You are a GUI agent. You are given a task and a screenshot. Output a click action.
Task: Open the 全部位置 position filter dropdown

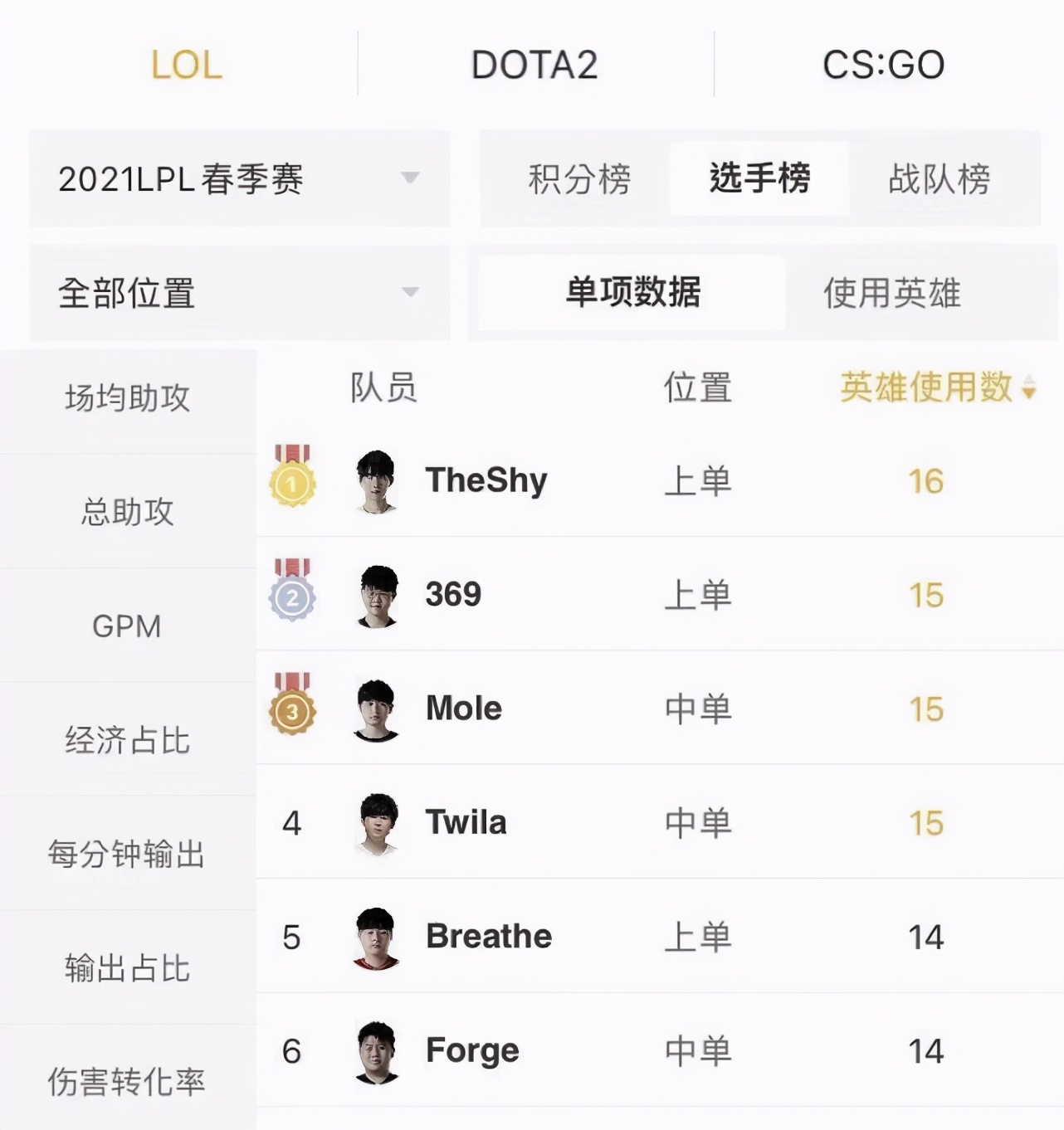pos(239,293)
